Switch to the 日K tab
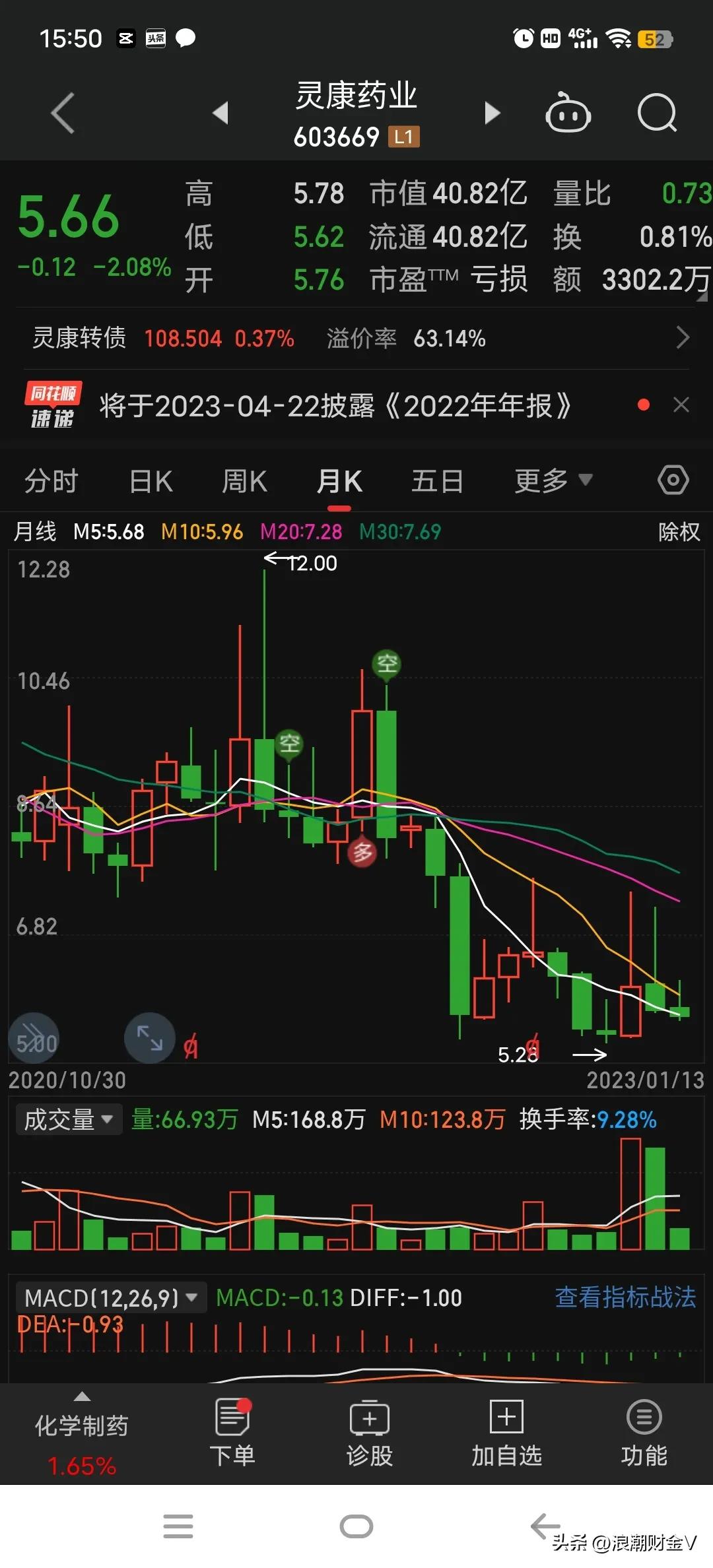Image resolution: width=713 pixels, height=1568 pixels. [x=151, y=480]
